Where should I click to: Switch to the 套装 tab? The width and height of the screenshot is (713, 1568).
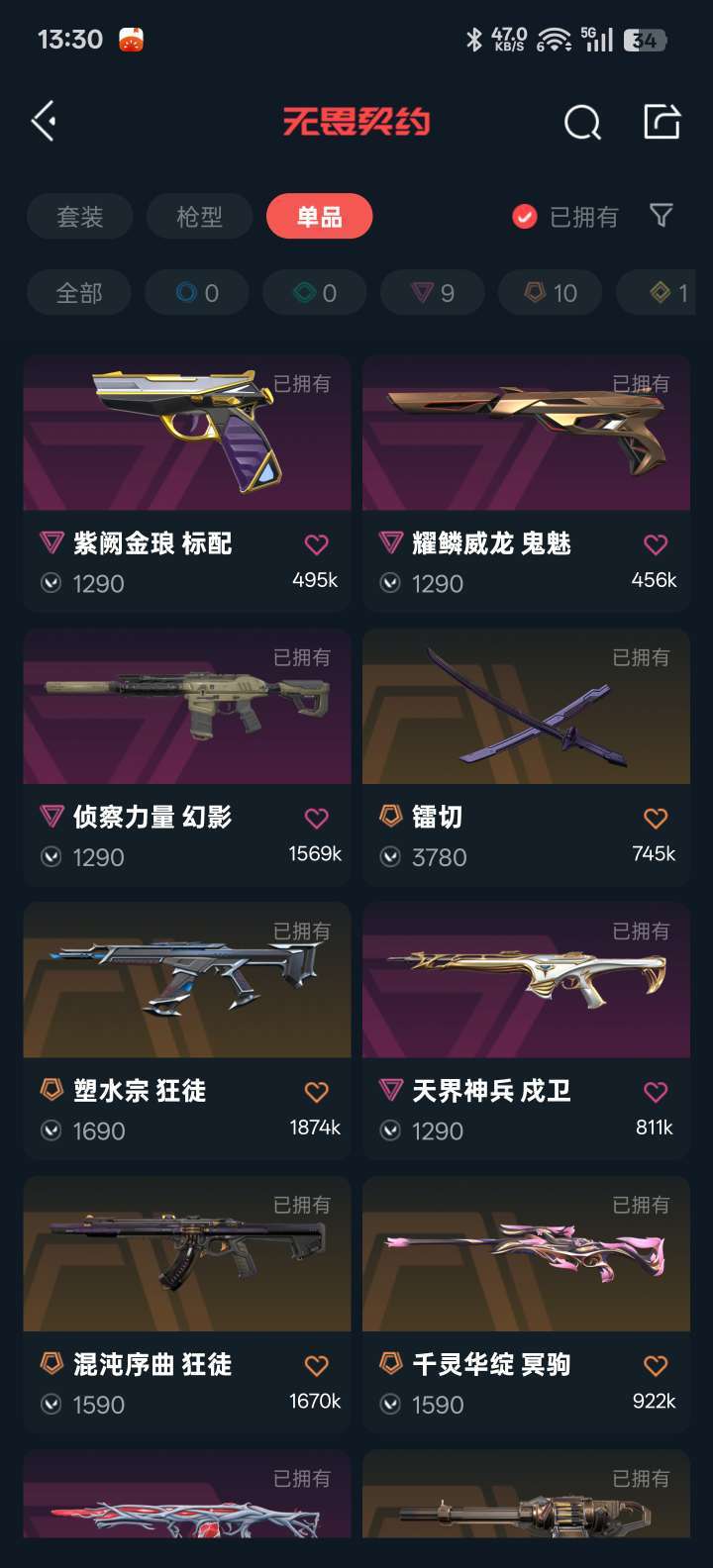80,217
